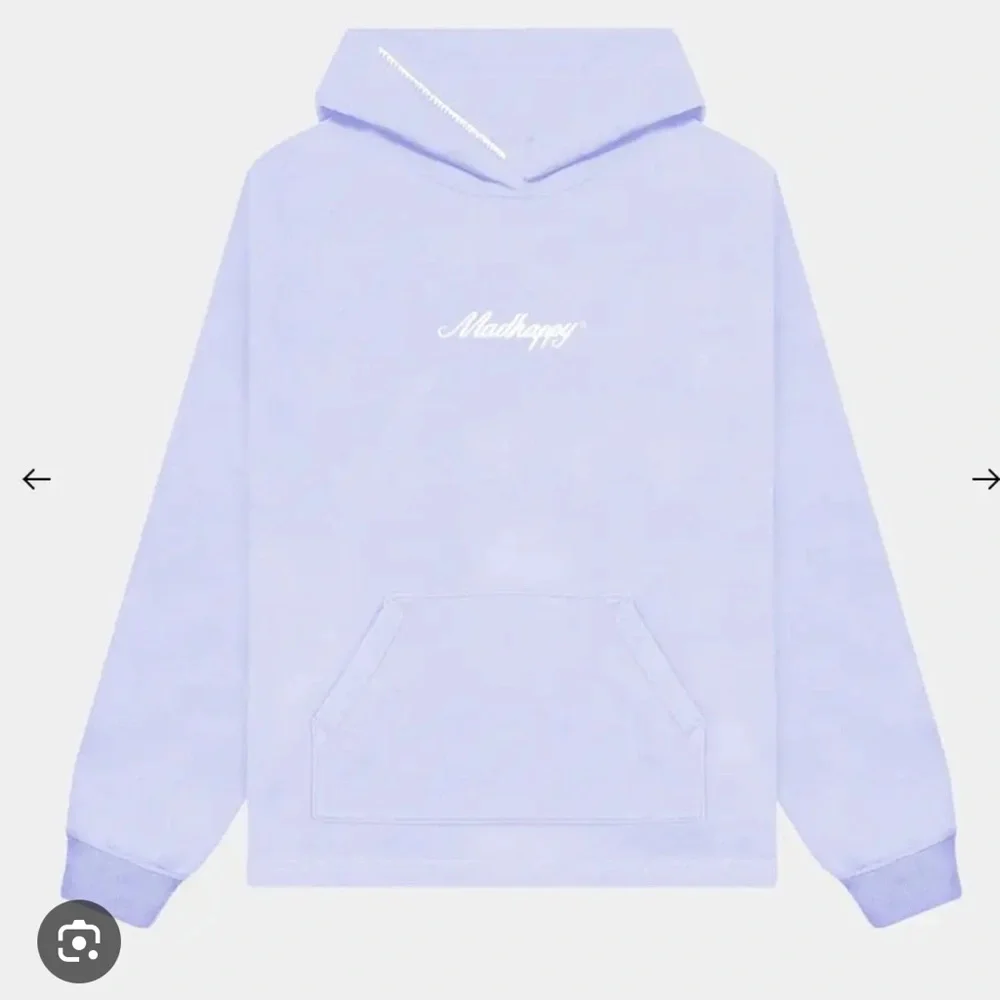
Task: Go to the next image
Action: tap(985, 479)
